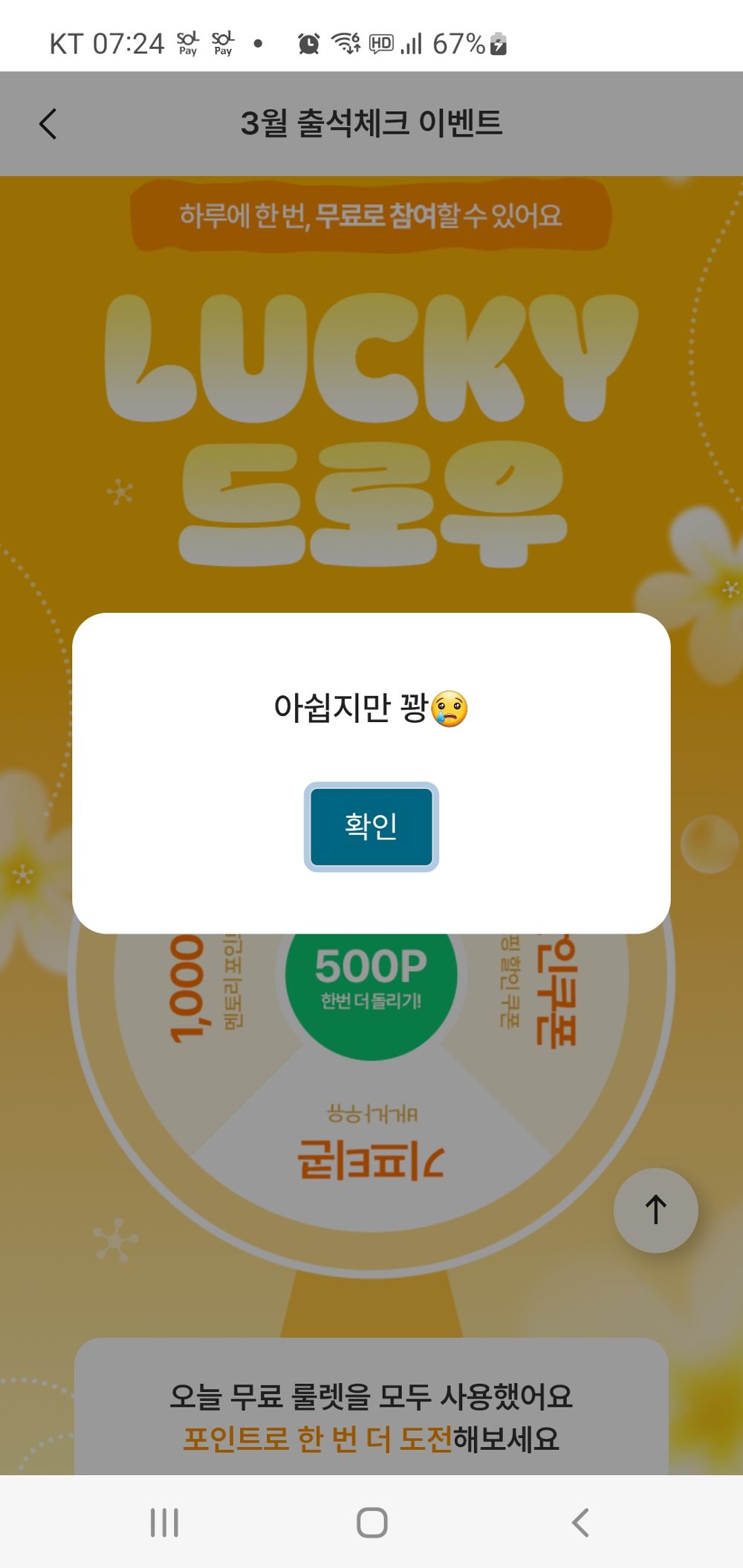Tap the Android home button
This screenshot has height=1568, width=743.
371,1520
